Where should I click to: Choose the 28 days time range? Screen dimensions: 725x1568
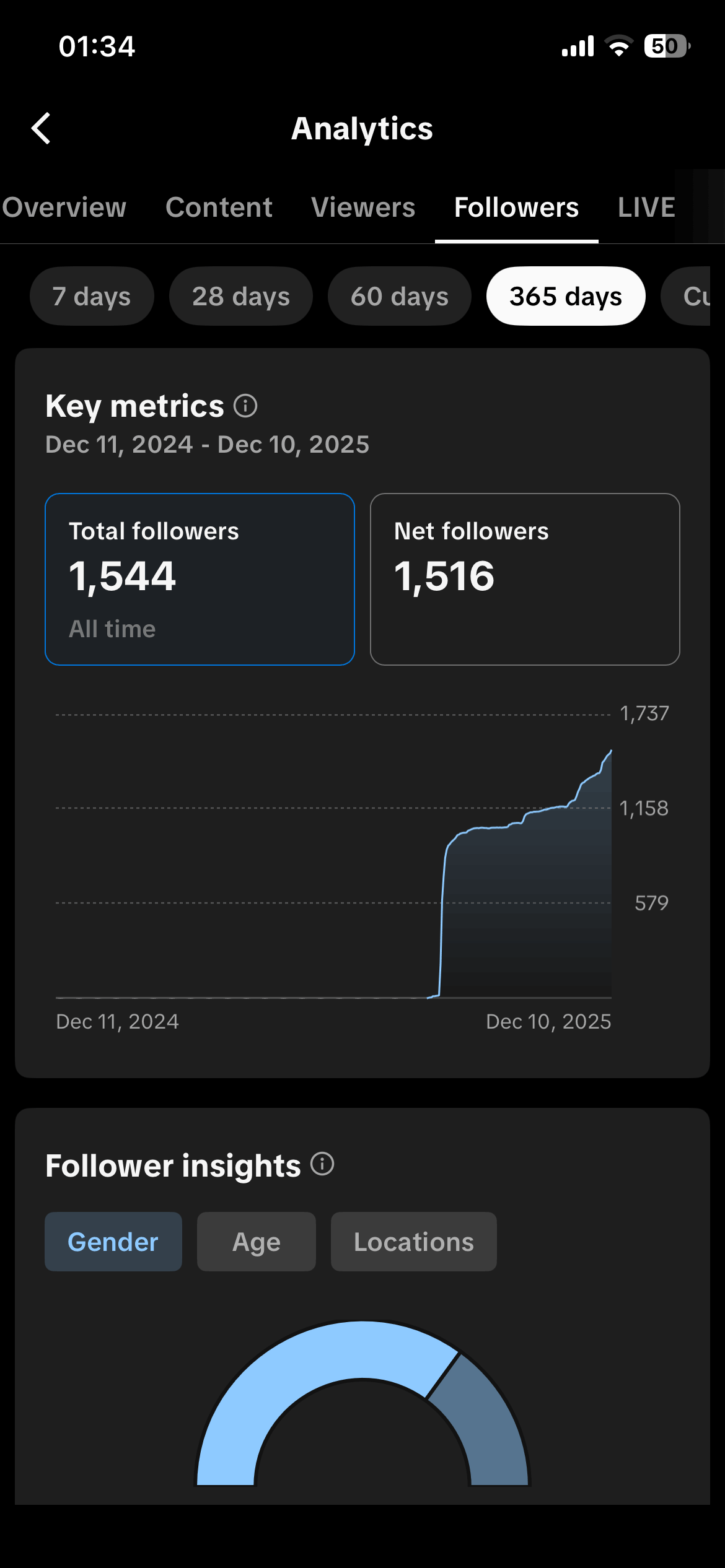pos(240,297)
